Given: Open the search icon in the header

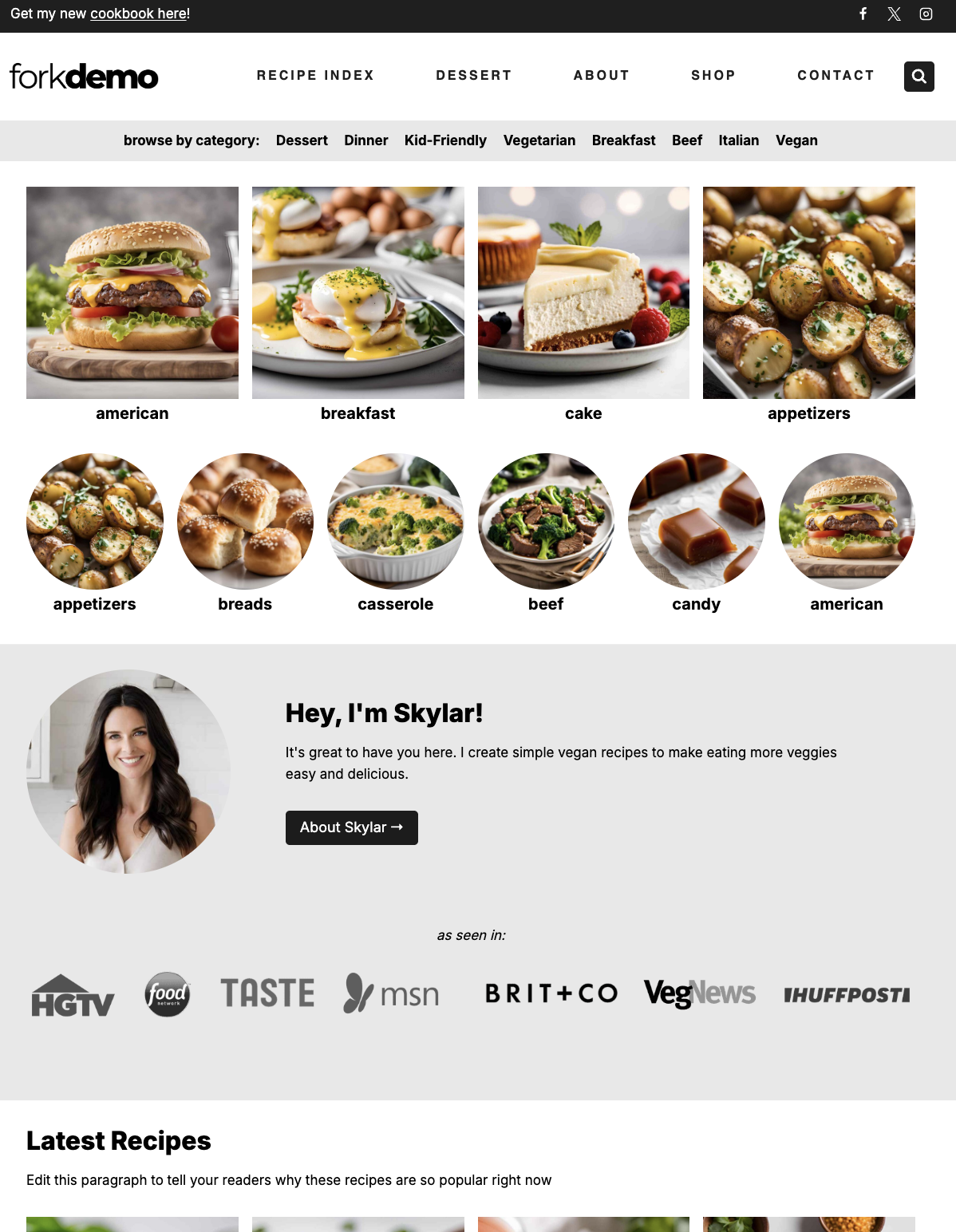Looking at the screenshot, I should (x=918, y=77).
